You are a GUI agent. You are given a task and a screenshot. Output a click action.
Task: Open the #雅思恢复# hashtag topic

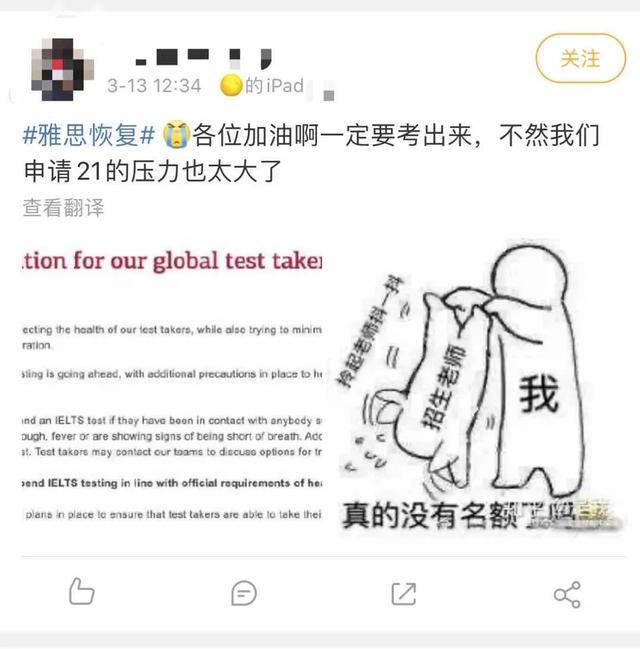[x=88, y=136]
